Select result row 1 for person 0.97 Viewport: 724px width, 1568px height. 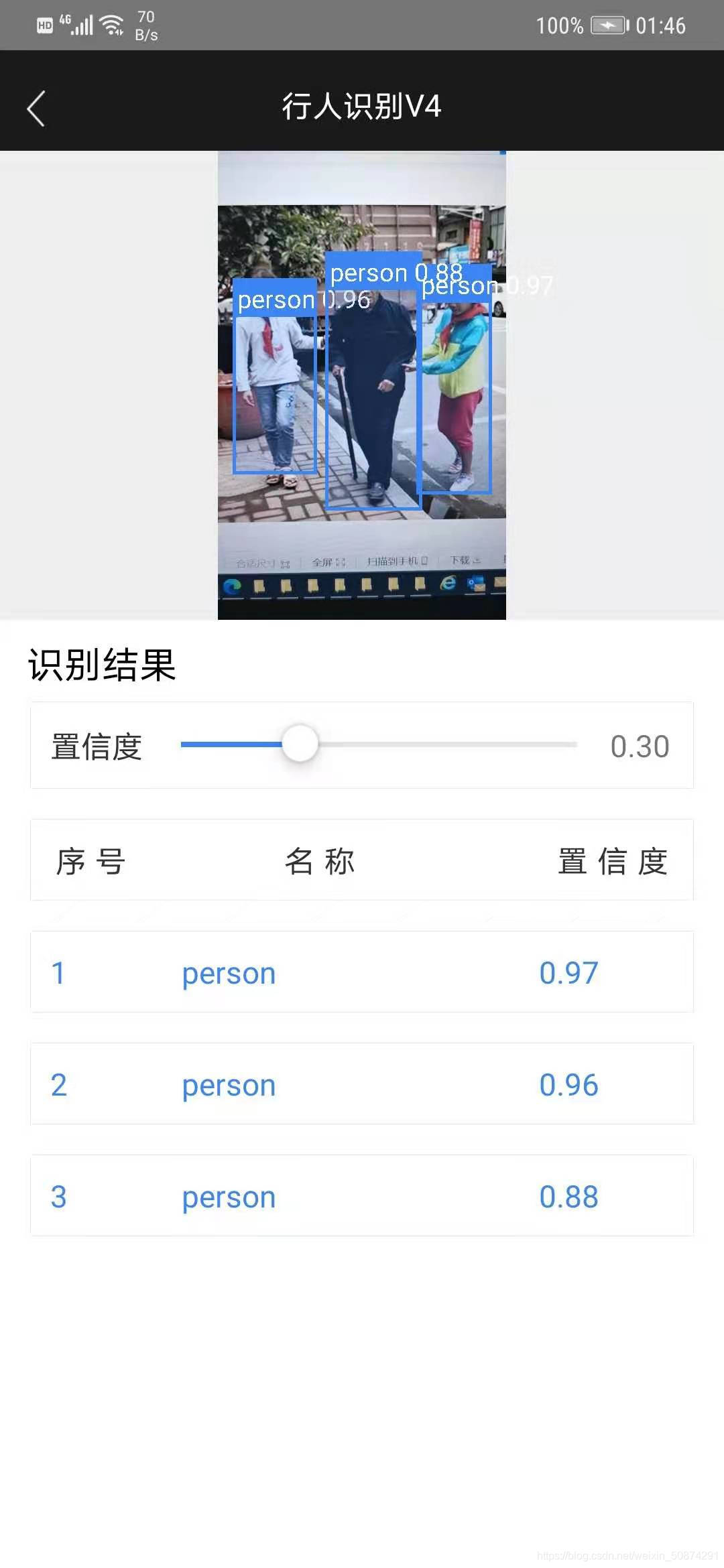coord(362,972)
